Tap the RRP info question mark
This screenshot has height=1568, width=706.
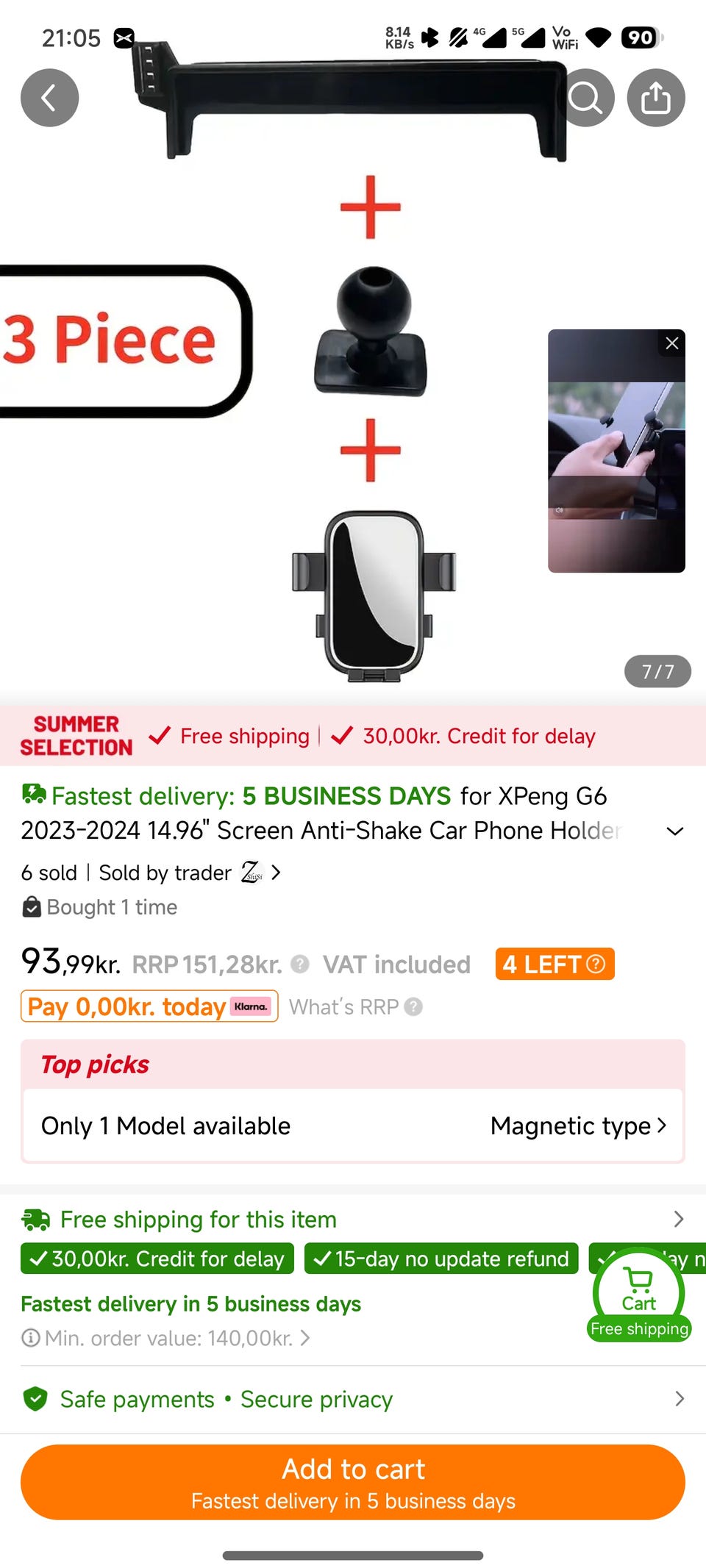[300, 964]
